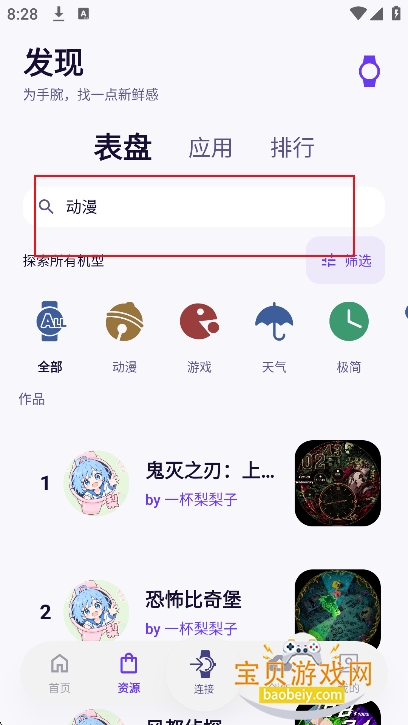The width and height of the screenshot is (408, 725).
Task: Select the 全部 category
Action: click(50, 337)
